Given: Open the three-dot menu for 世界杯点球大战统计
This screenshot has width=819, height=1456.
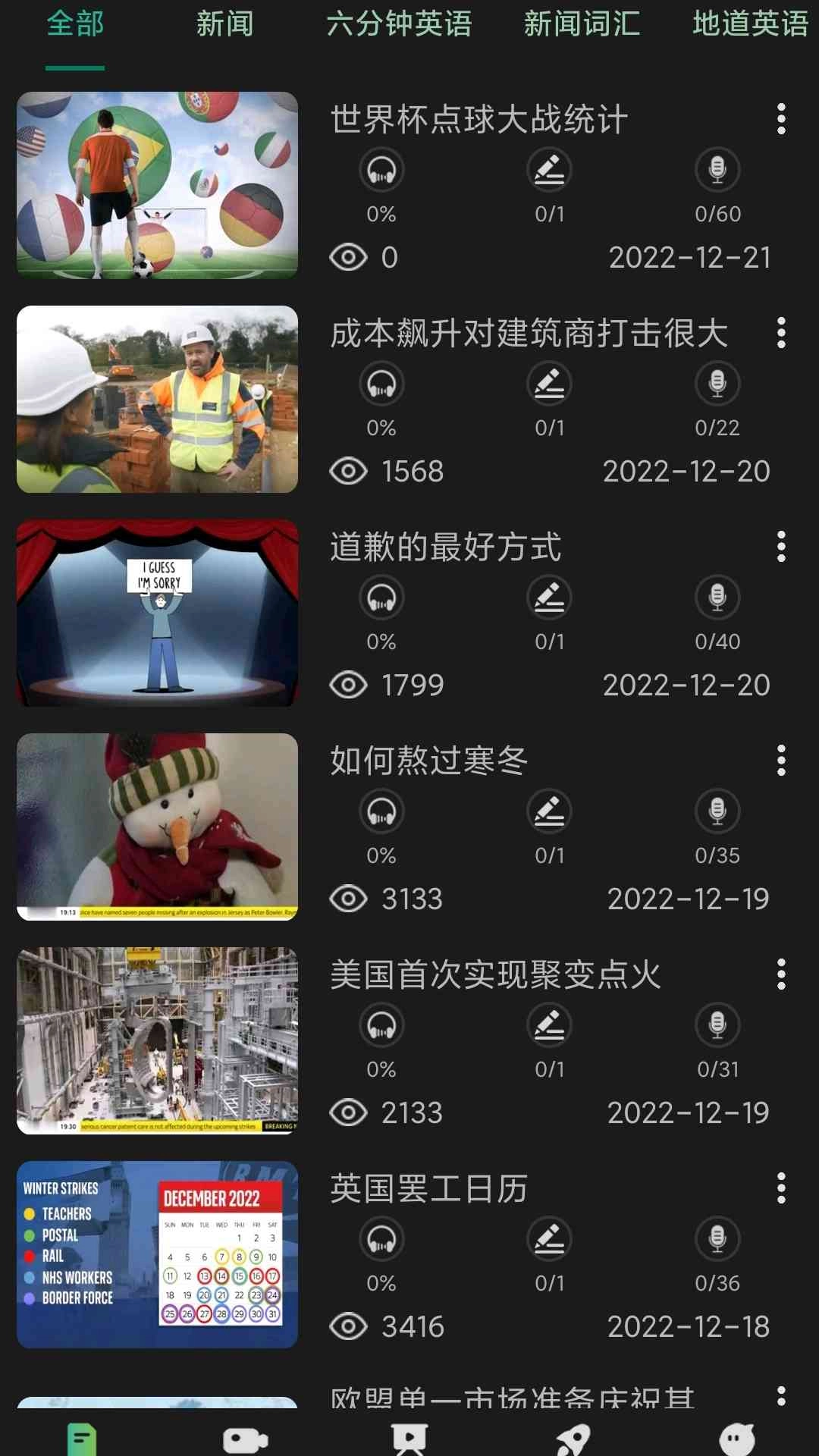Looking at the screenshot, I should [x=781, y=120].
